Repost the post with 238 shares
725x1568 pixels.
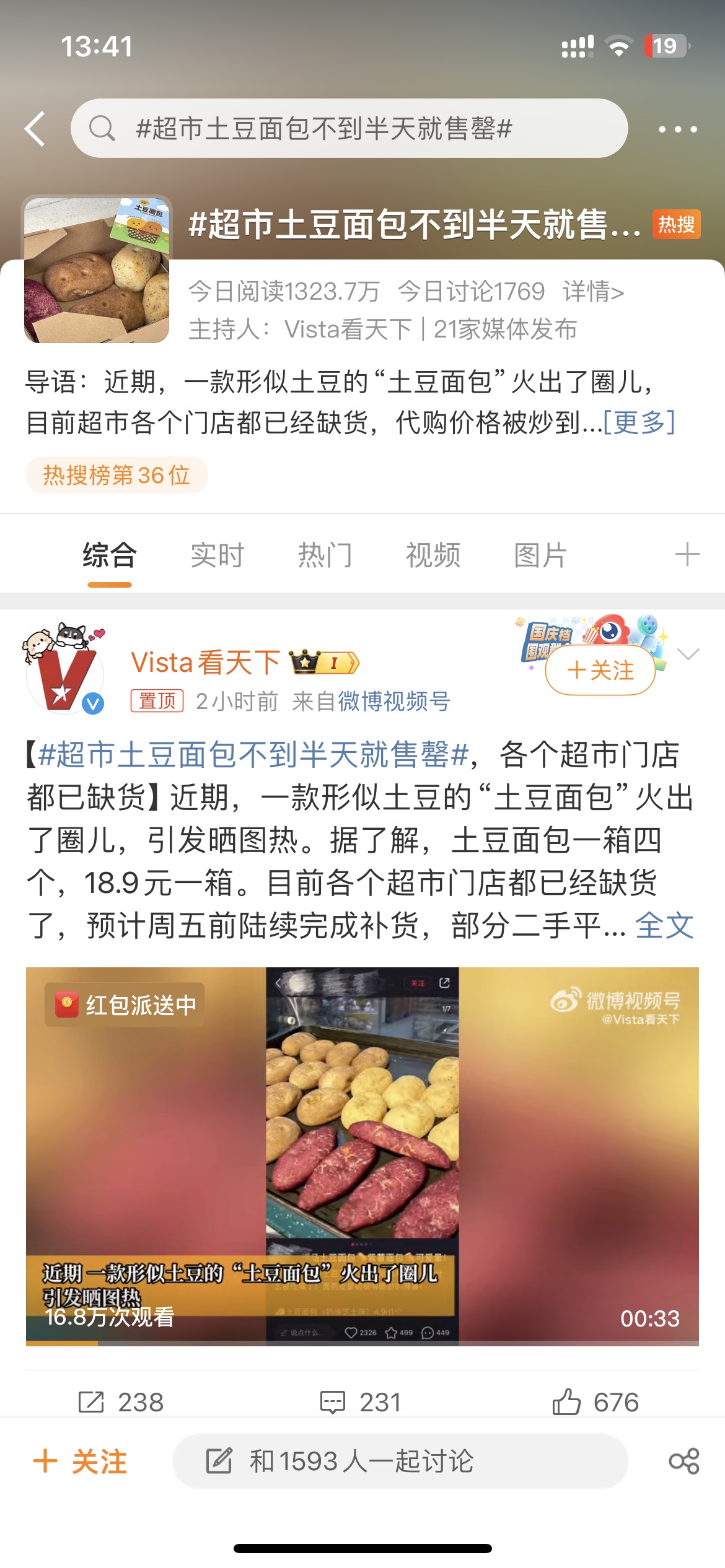click(121, 1402)
